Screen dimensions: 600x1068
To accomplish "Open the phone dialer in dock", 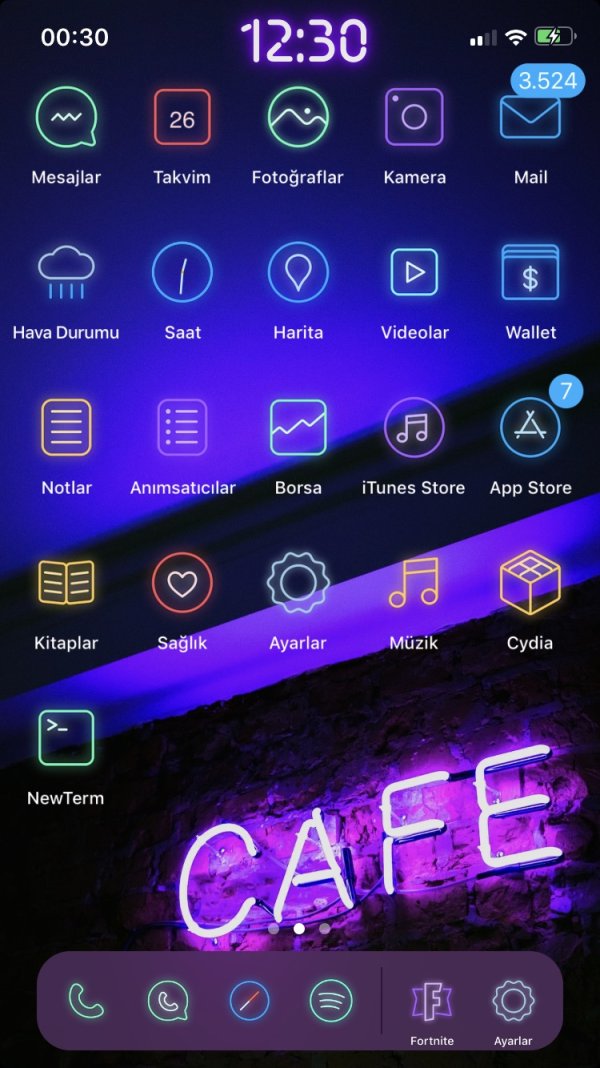I will 86,1000.
